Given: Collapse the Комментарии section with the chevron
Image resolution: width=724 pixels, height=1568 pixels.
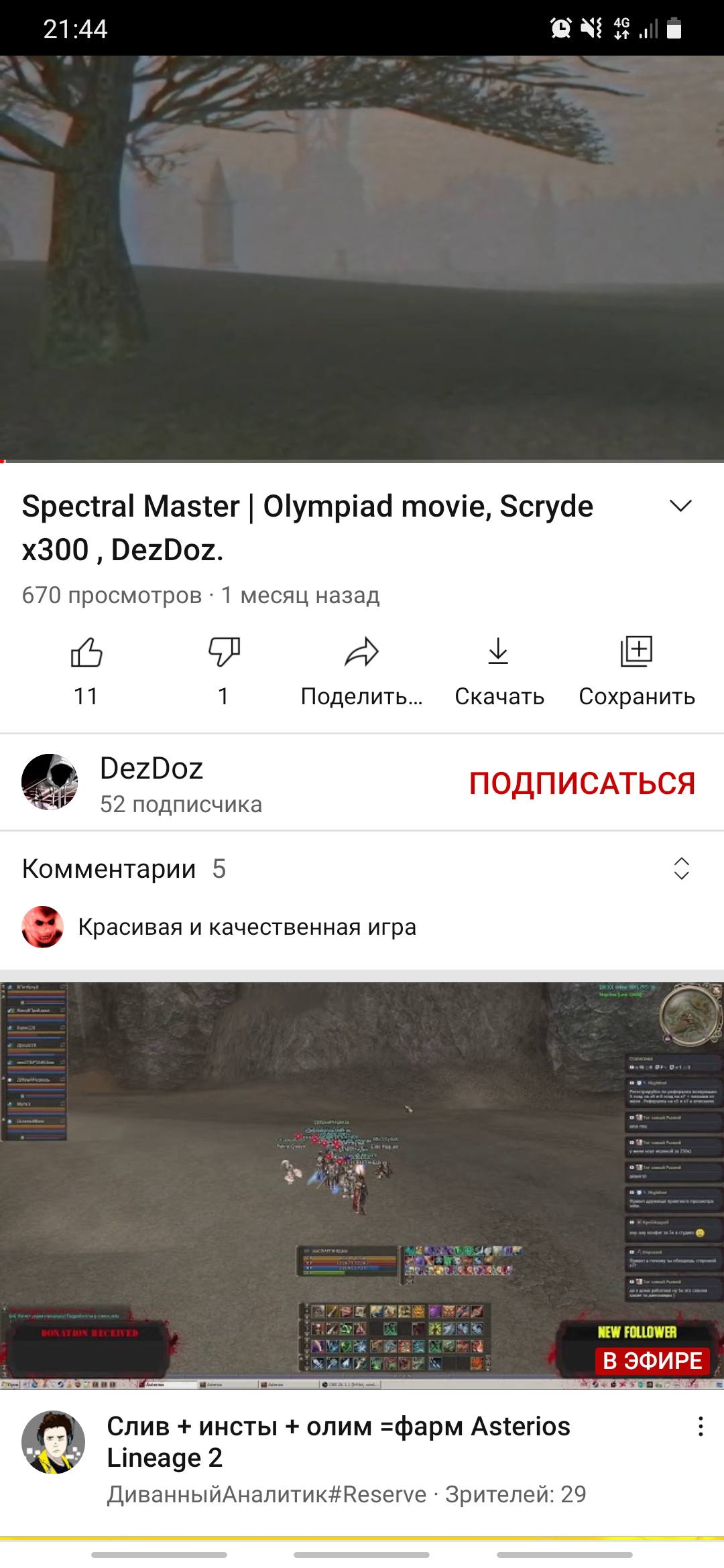Looking at the screenshot, I should click(x=680, y=869).
